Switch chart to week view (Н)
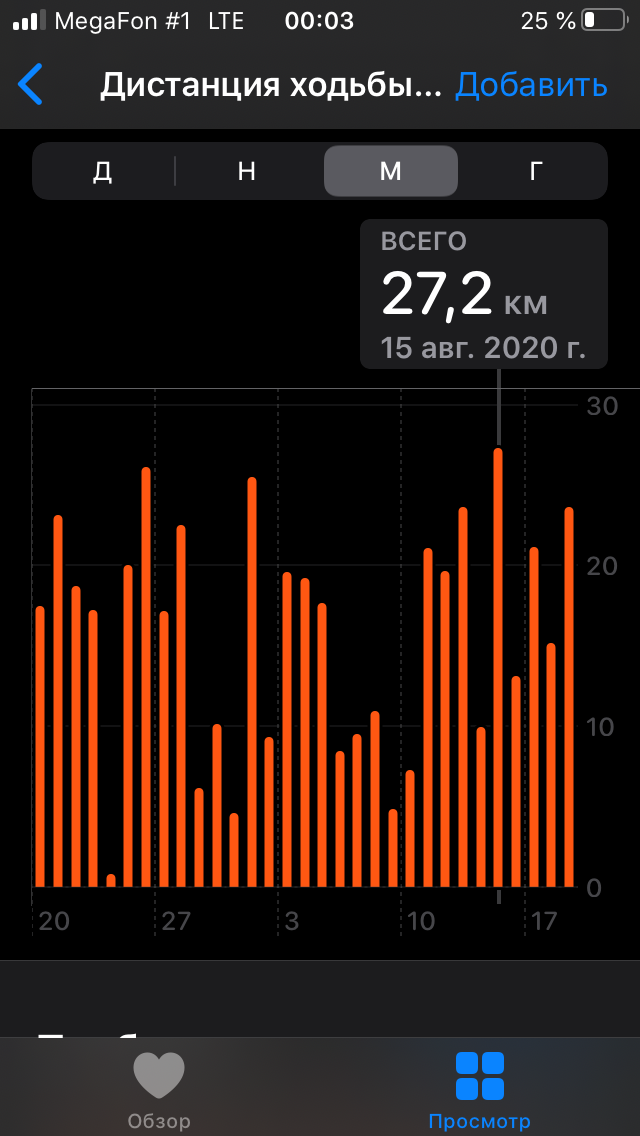The height and width of the screenshot is (1136, 640). pos(247,171)
